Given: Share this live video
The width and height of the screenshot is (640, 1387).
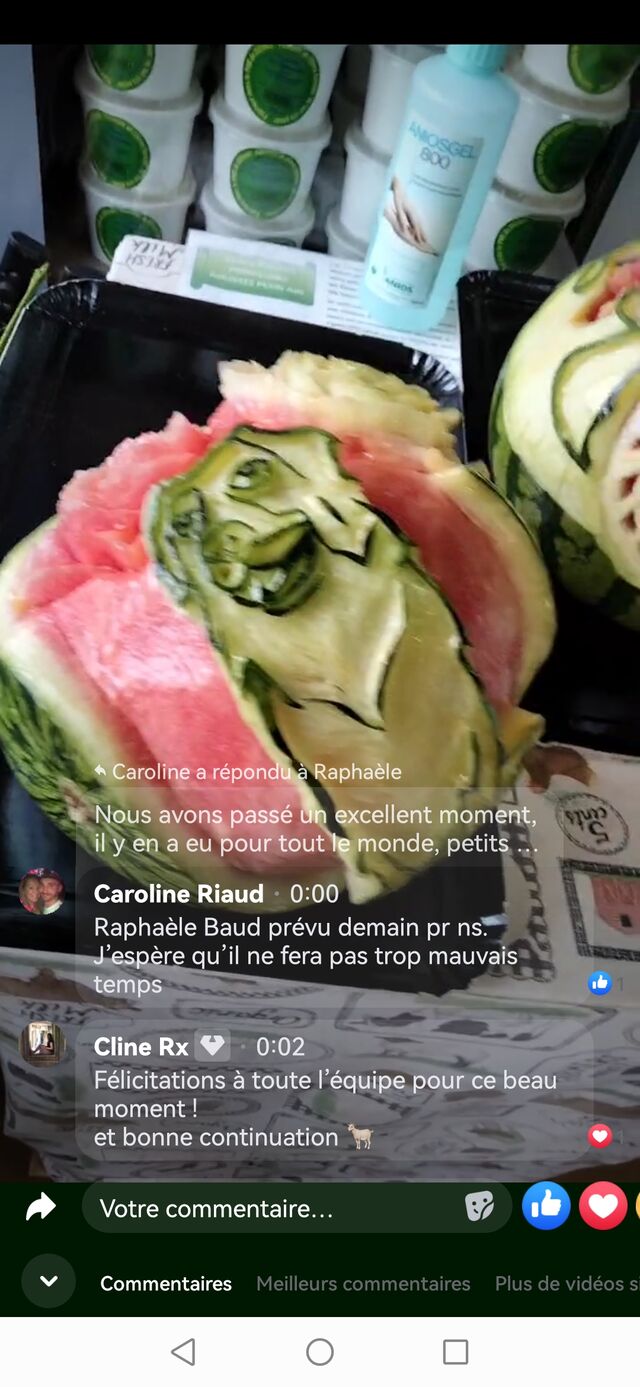Looking at the screenshot, I should pyautogui.click(x=41, y=1208).
